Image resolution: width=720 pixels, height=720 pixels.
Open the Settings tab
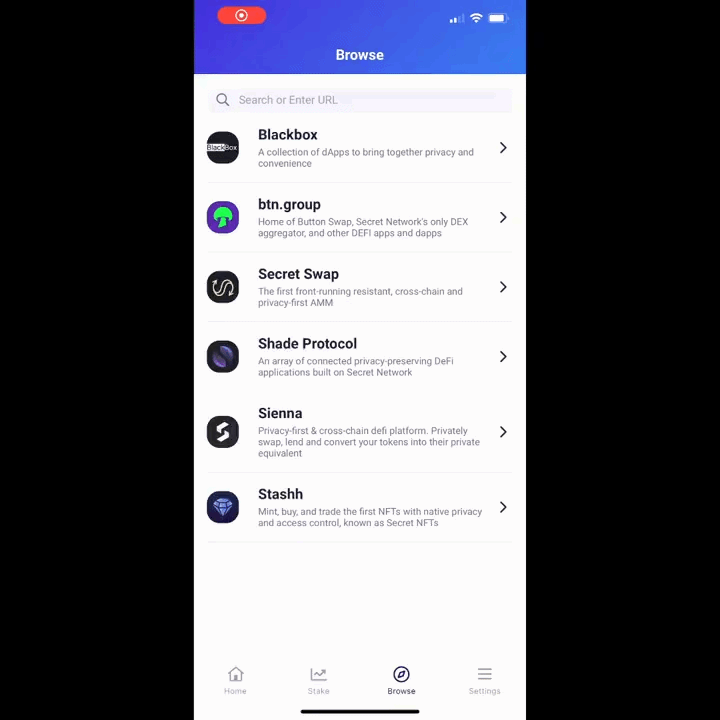click(x=484, y=680)
